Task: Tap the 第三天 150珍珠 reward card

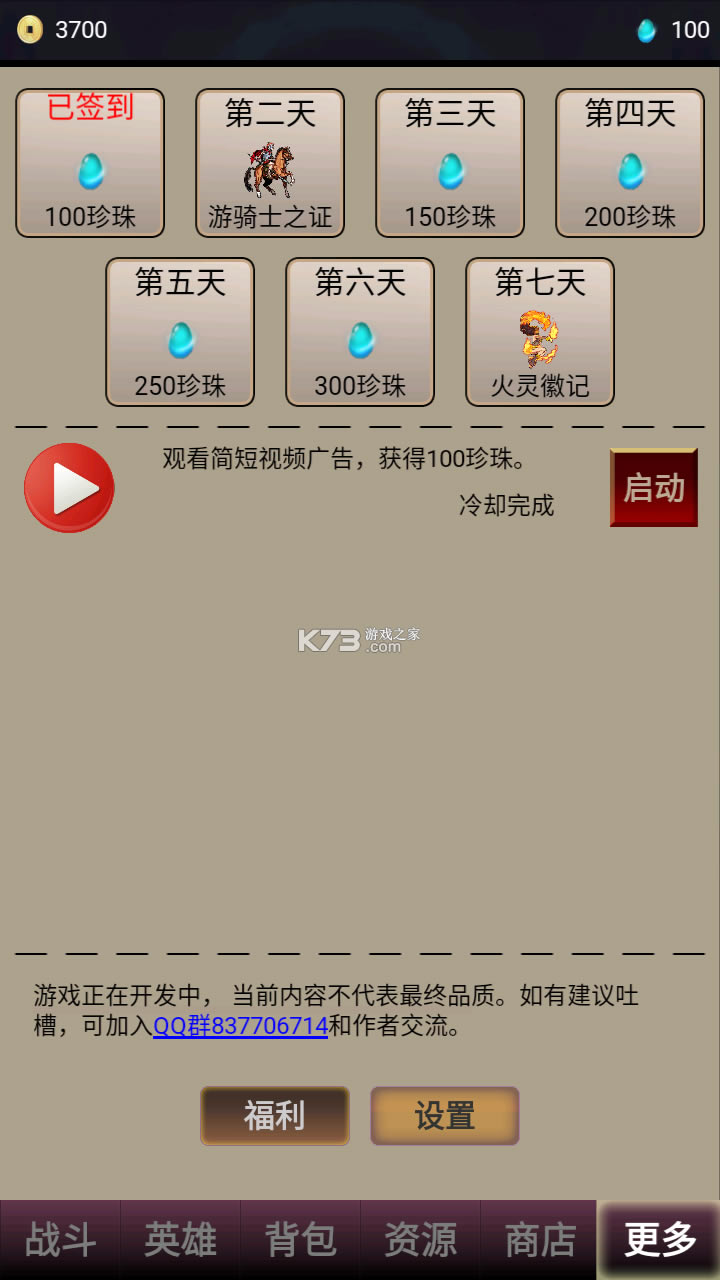Action: pyautogui.click(x=450, y=163)
